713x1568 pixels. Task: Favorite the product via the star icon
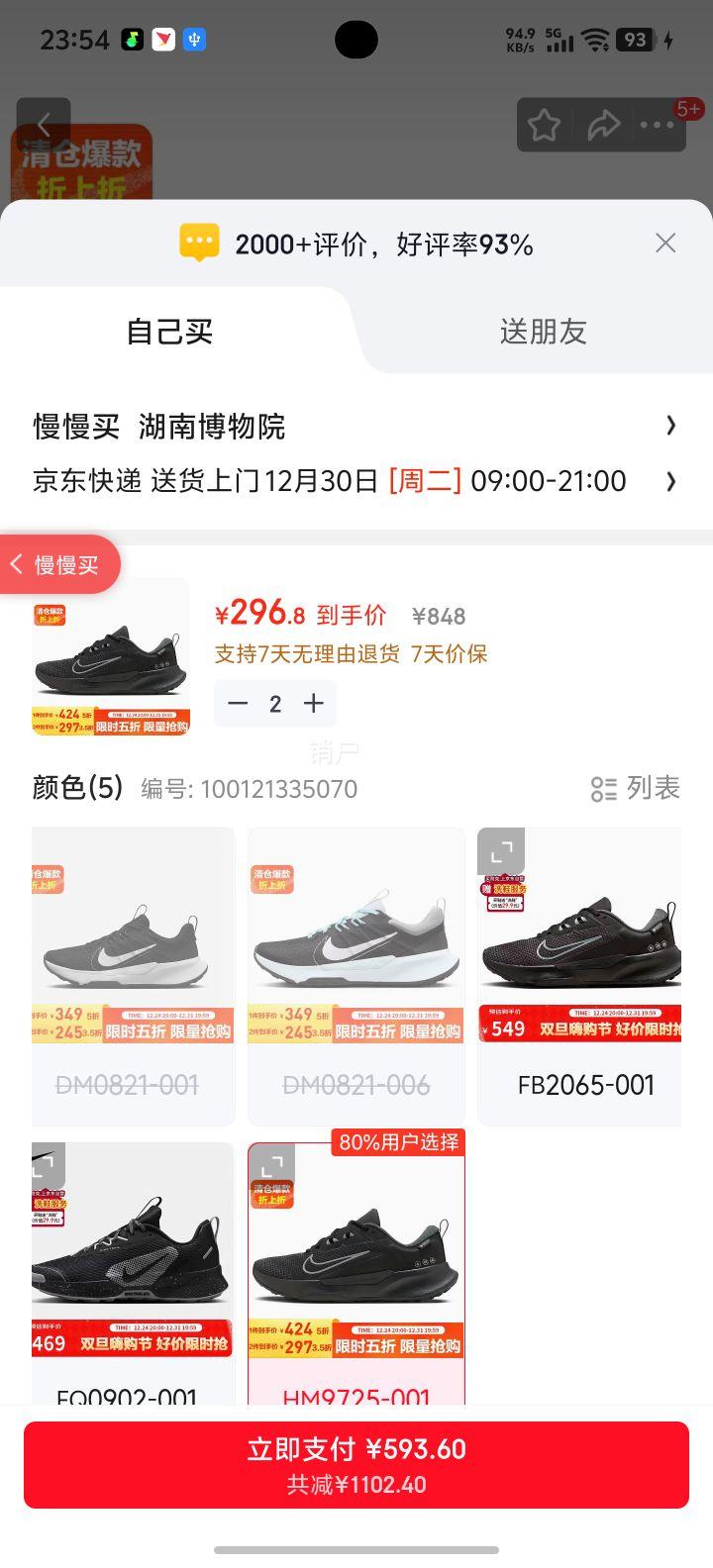(x=544, y=125)
